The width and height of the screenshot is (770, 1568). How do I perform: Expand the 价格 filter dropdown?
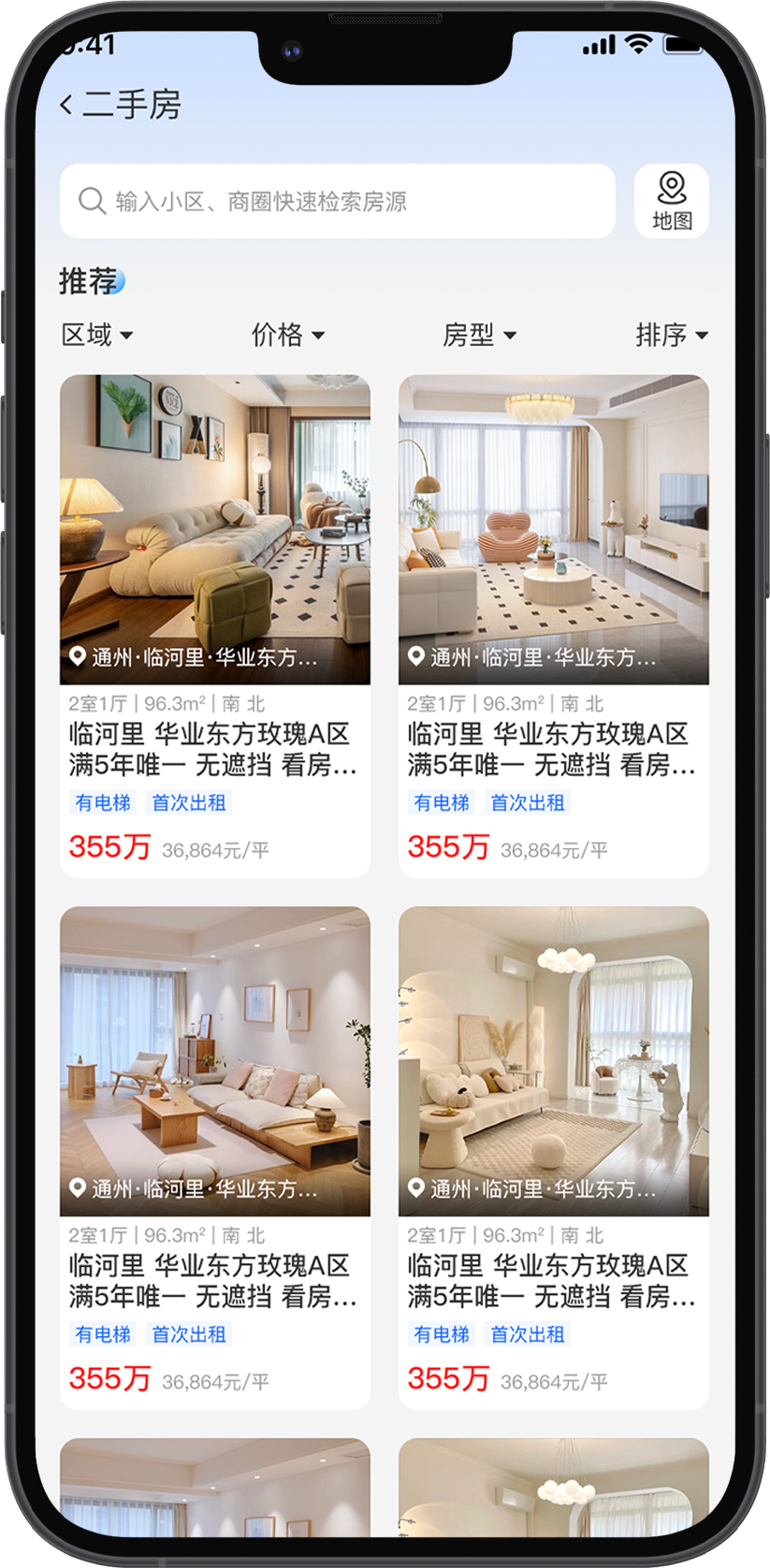click(x=287, y=335)
